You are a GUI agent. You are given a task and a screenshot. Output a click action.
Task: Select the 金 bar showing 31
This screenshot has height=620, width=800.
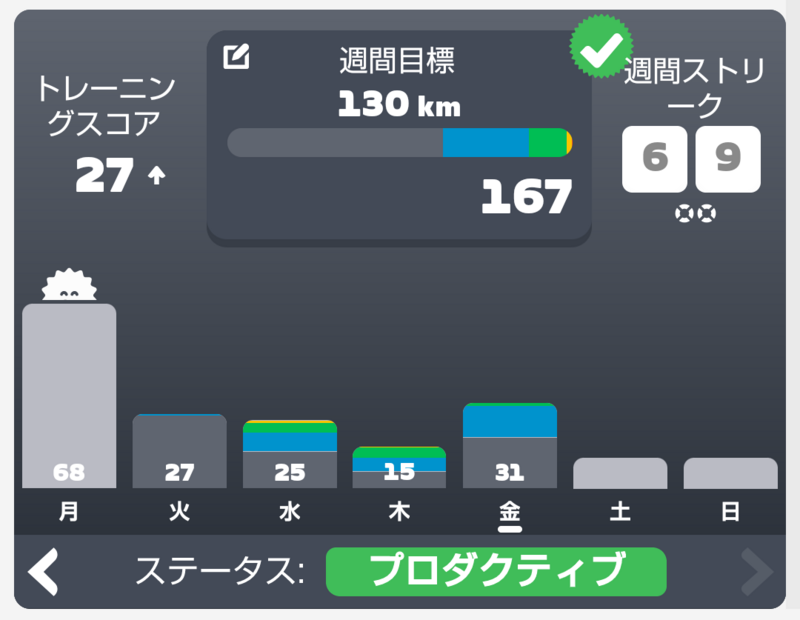pyautogui.click(x=510, y=446)
